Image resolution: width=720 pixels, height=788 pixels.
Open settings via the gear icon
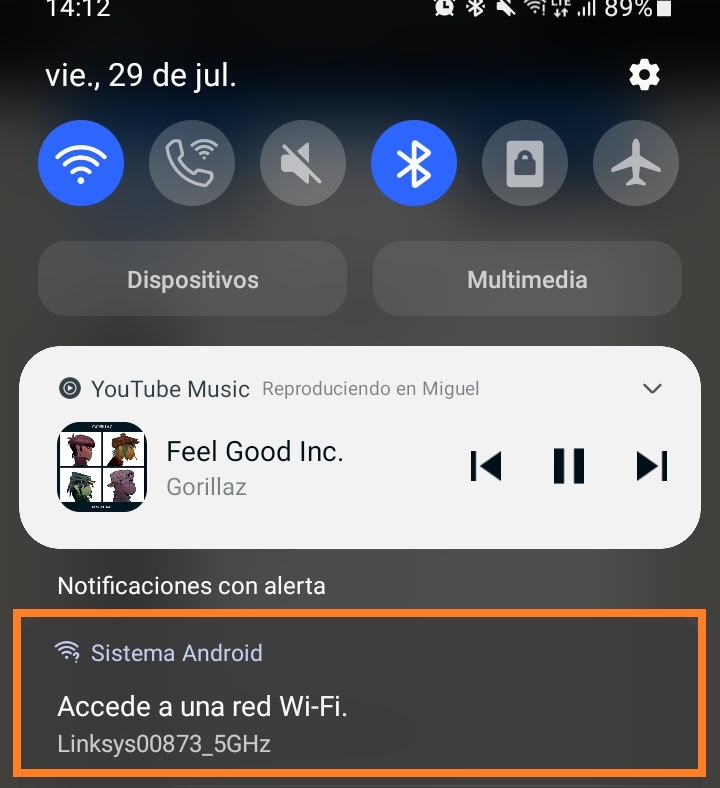[x=644, y=75]
